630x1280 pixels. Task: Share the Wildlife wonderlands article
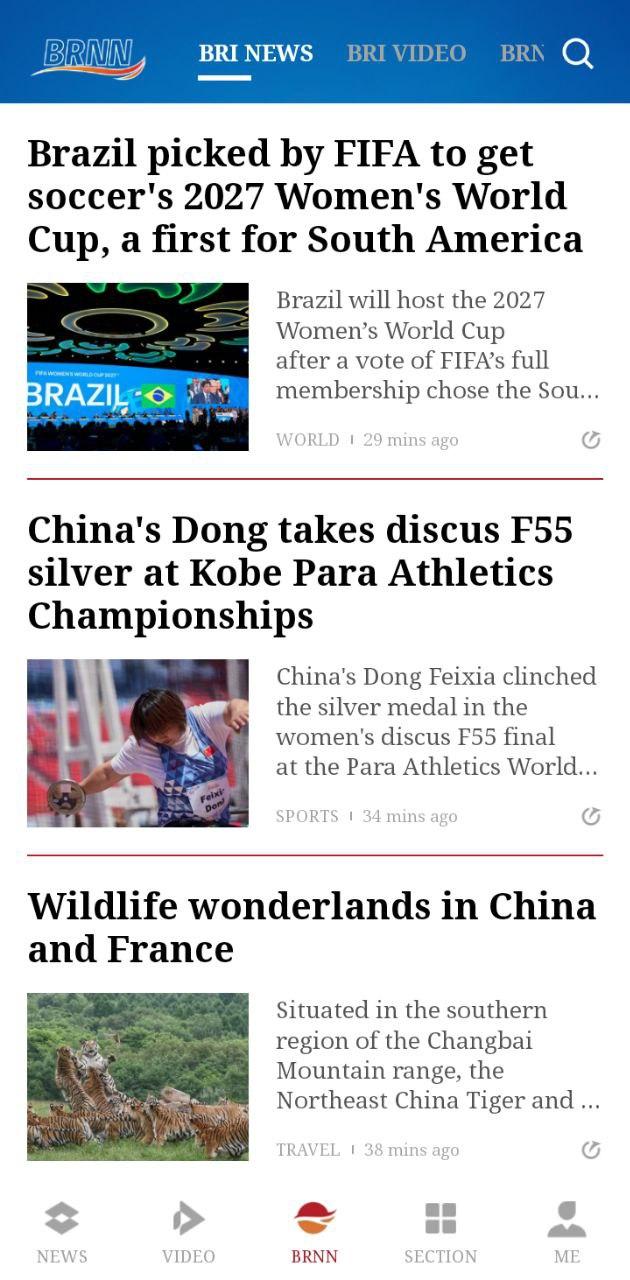point(591,1150)
